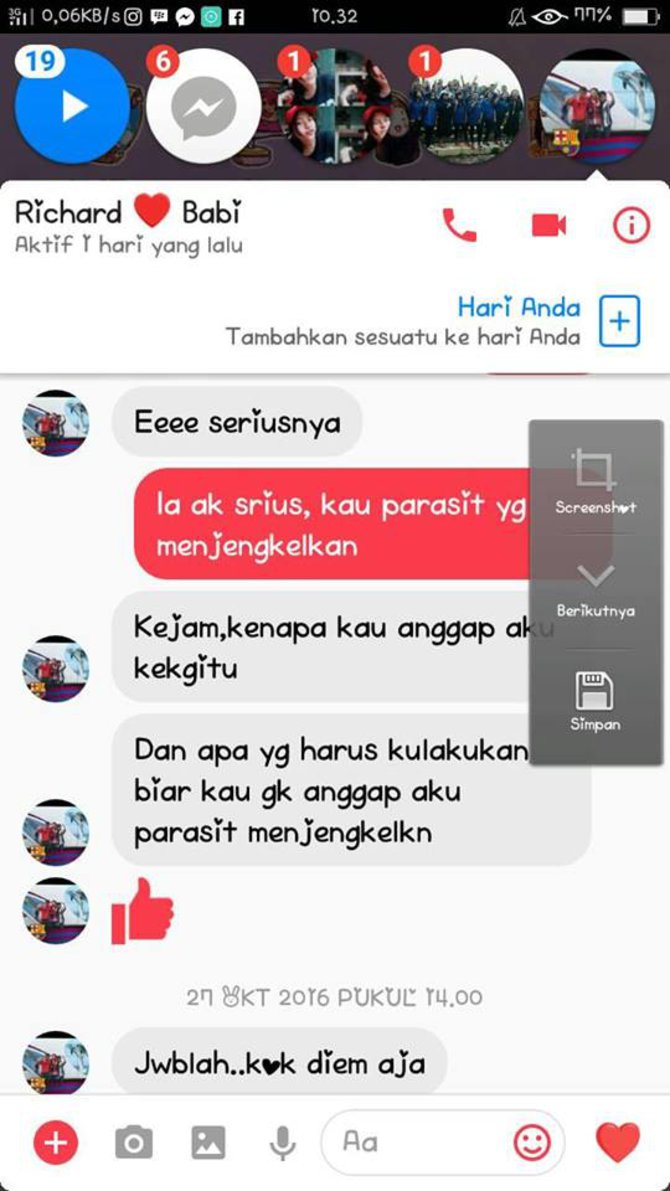Open the photo gallery picker
The height and width of the screenshot is (1191, 670).
(208, 1141)
